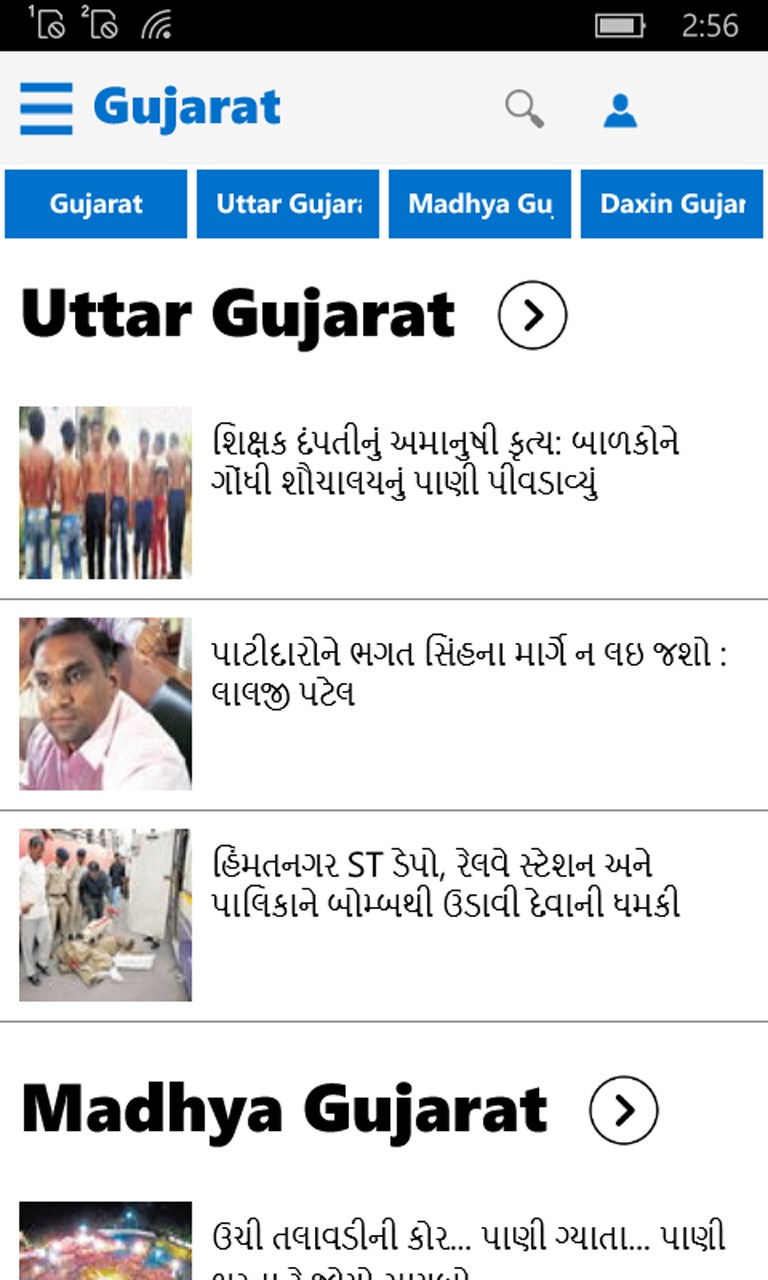Select the Daxin Gujarat tab
This screenshot has height=1280, width=768.
[x=672, y=204]
